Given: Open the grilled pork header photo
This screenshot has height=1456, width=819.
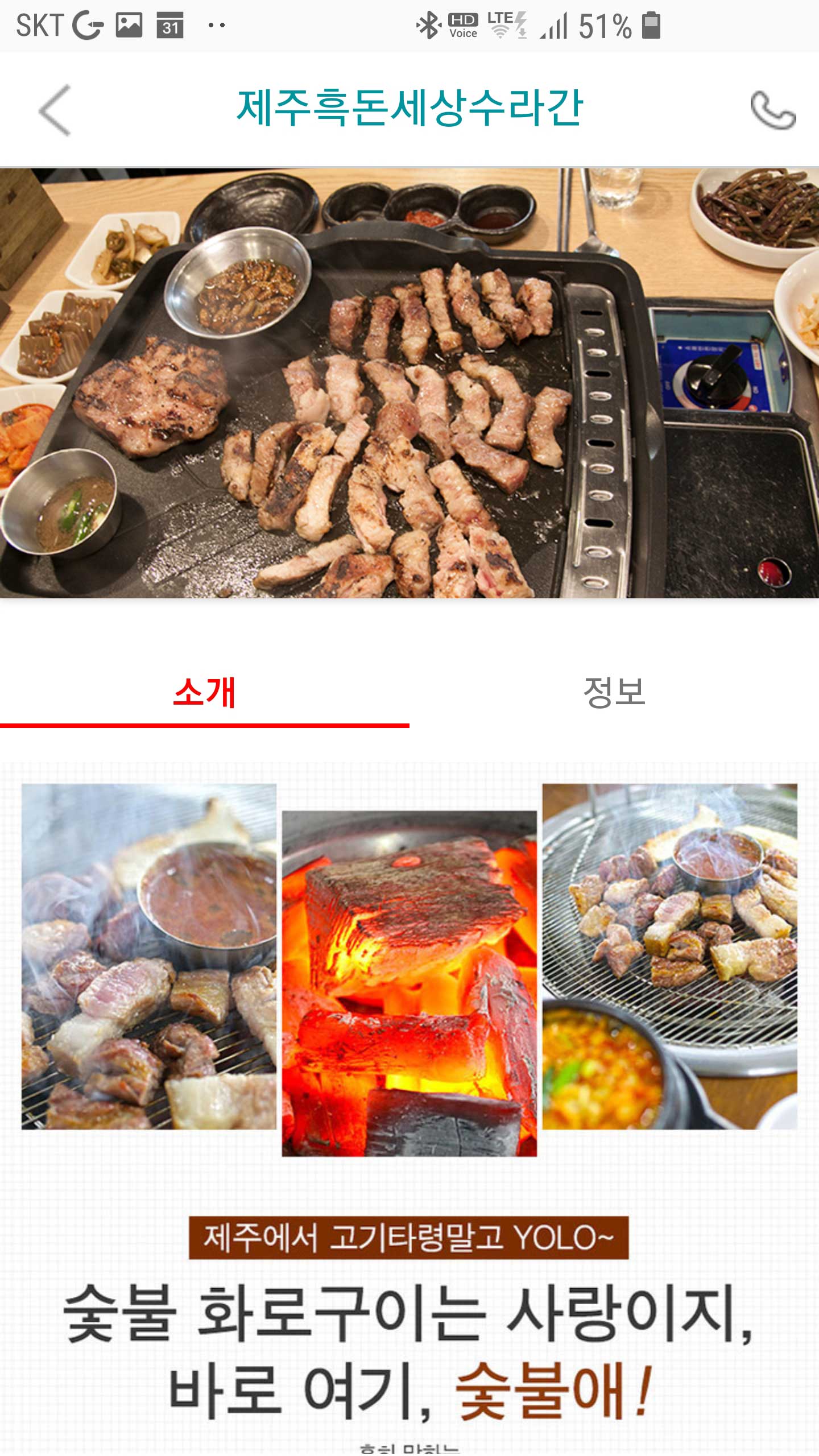Looking at the screenshot, I should [409, 382].
